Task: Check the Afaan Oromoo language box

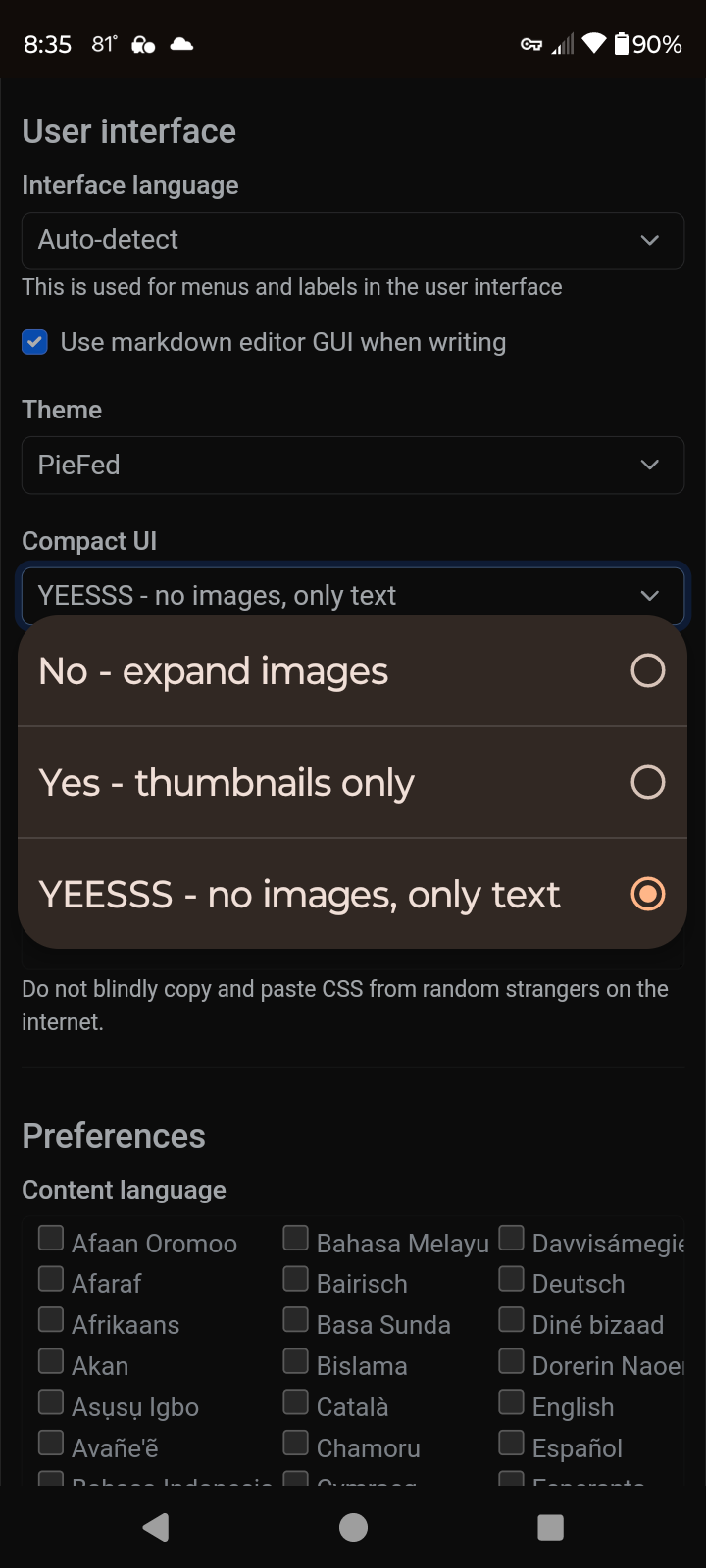Action: tap(51, 1238)
